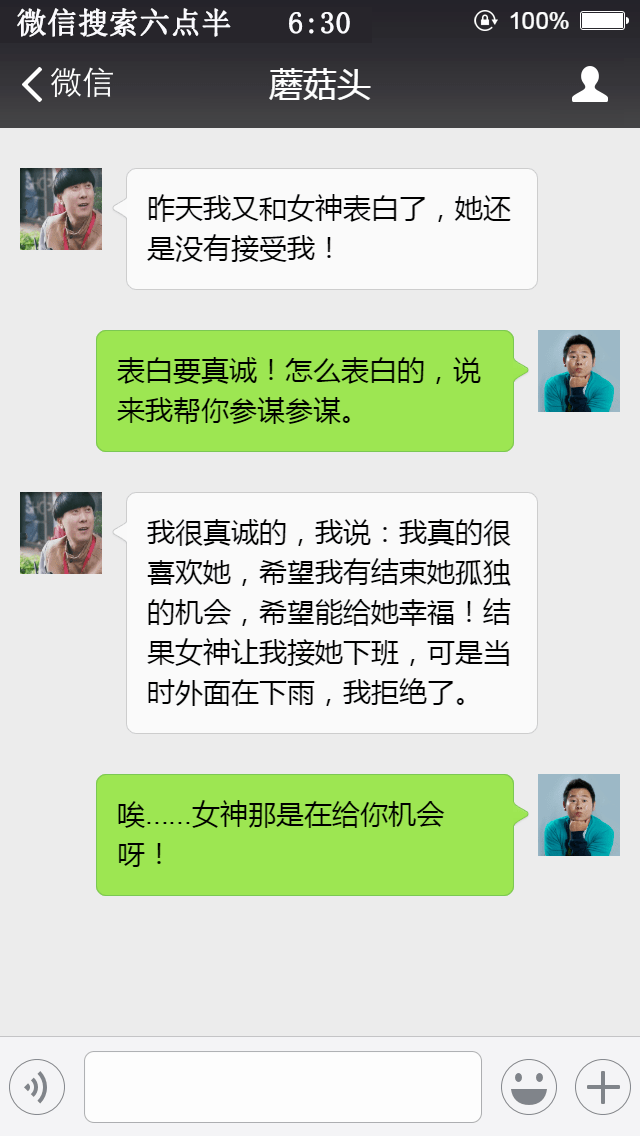Viewport: 640px width, 1136px height.
Task: Open the chat info profile icon
Action: [x=589, y=85]
